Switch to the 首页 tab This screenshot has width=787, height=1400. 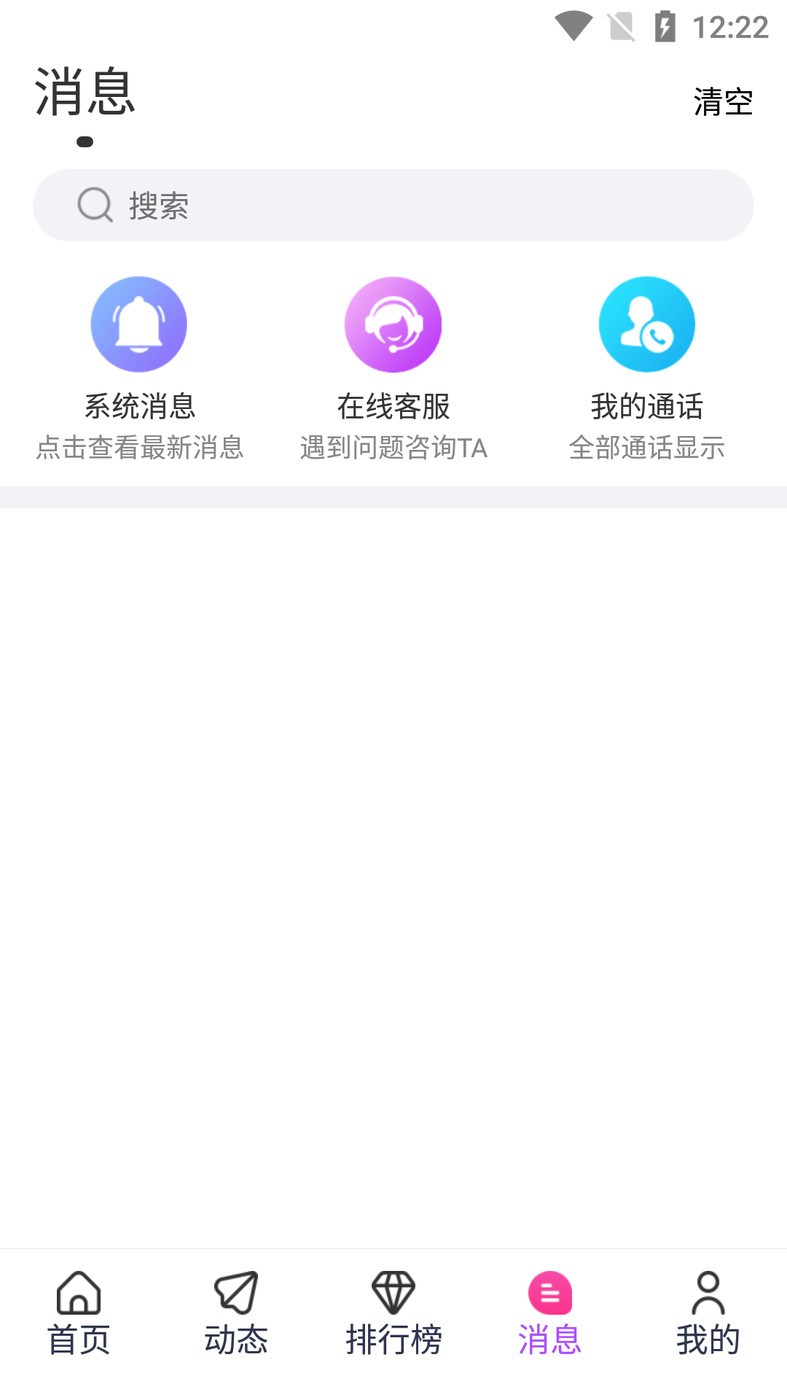(x=78, y=1340)
